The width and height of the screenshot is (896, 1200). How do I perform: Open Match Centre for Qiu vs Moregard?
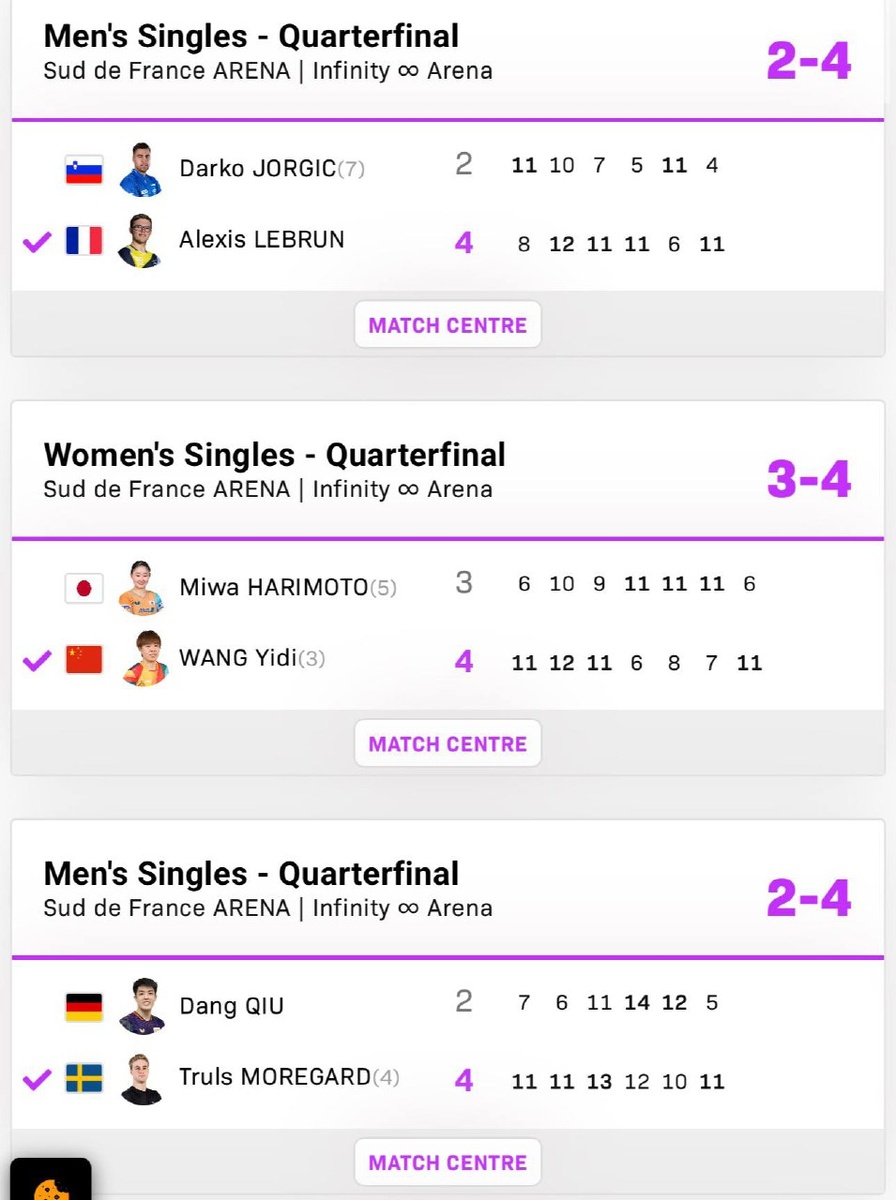(x=447, y=1163)
